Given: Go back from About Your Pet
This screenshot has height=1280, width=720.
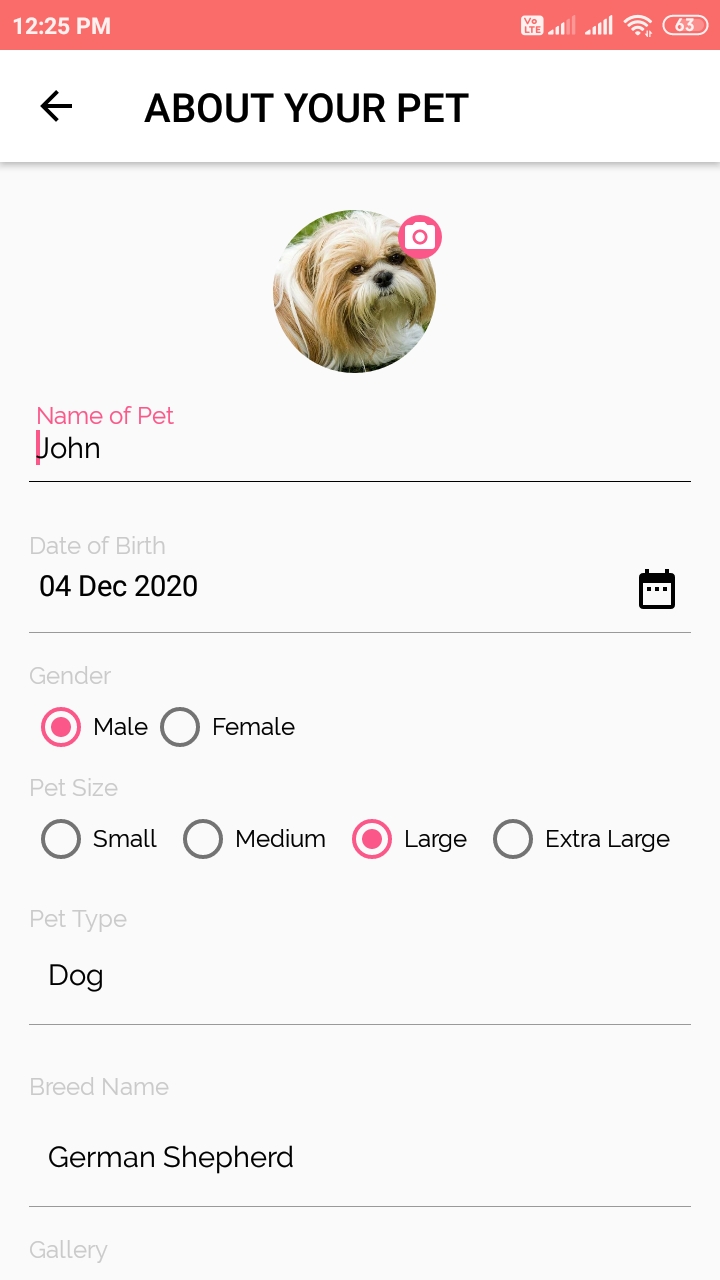Looking at the screenshot, I should click(56, 106).
